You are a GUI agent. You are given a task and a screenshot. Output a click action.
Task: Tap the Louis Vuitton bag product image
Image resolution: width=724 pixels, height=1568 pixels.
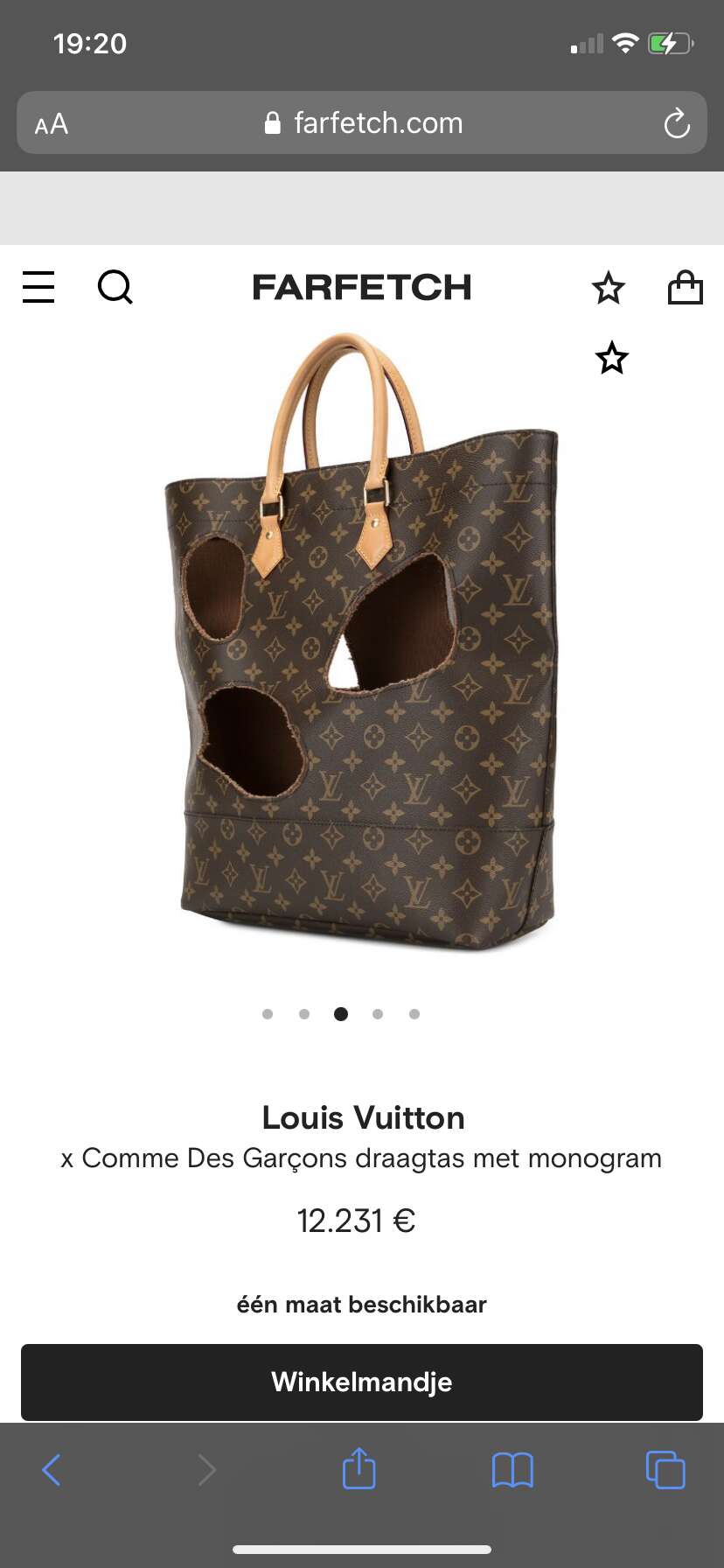pos(361,640)
